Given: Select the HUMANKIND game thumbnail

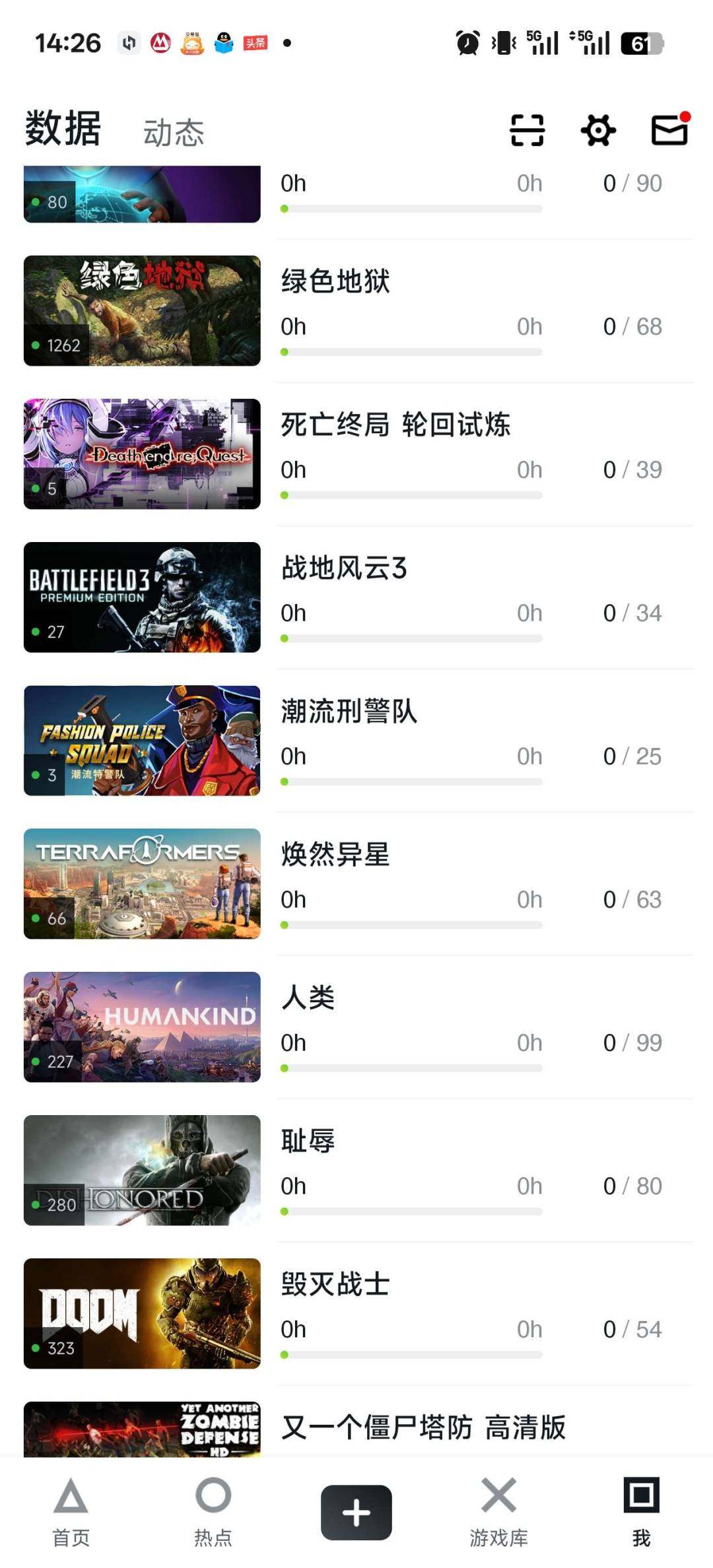Looking at the screenshot, I should 143,1027.
